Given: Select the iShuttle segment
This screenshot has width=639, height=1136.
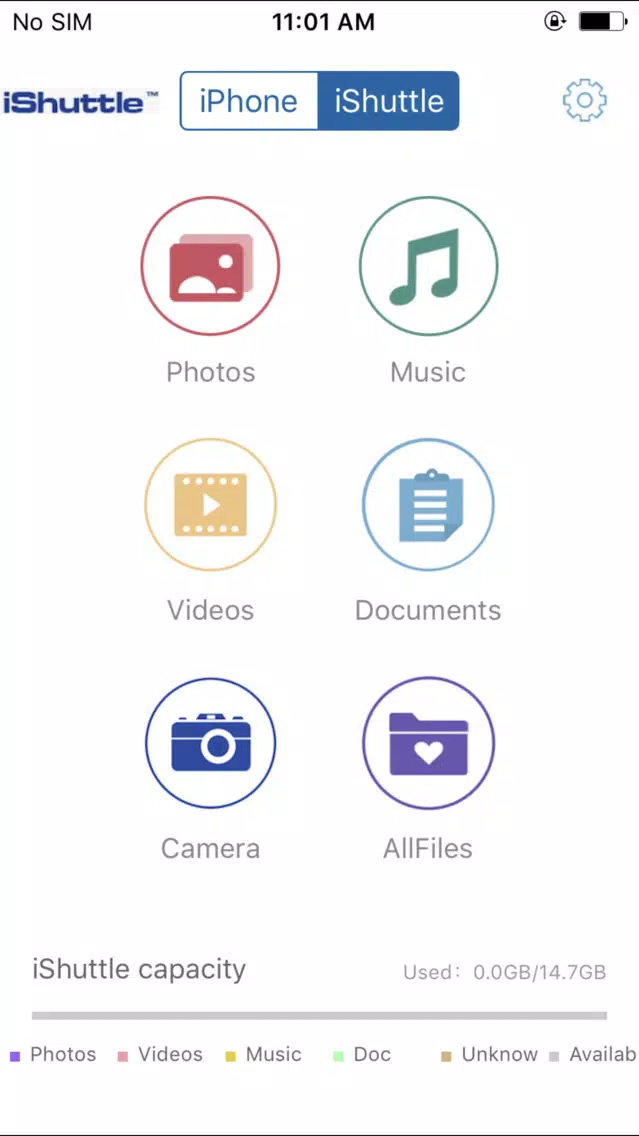Looking at the screenshot, I should click(x=388, y=101).
